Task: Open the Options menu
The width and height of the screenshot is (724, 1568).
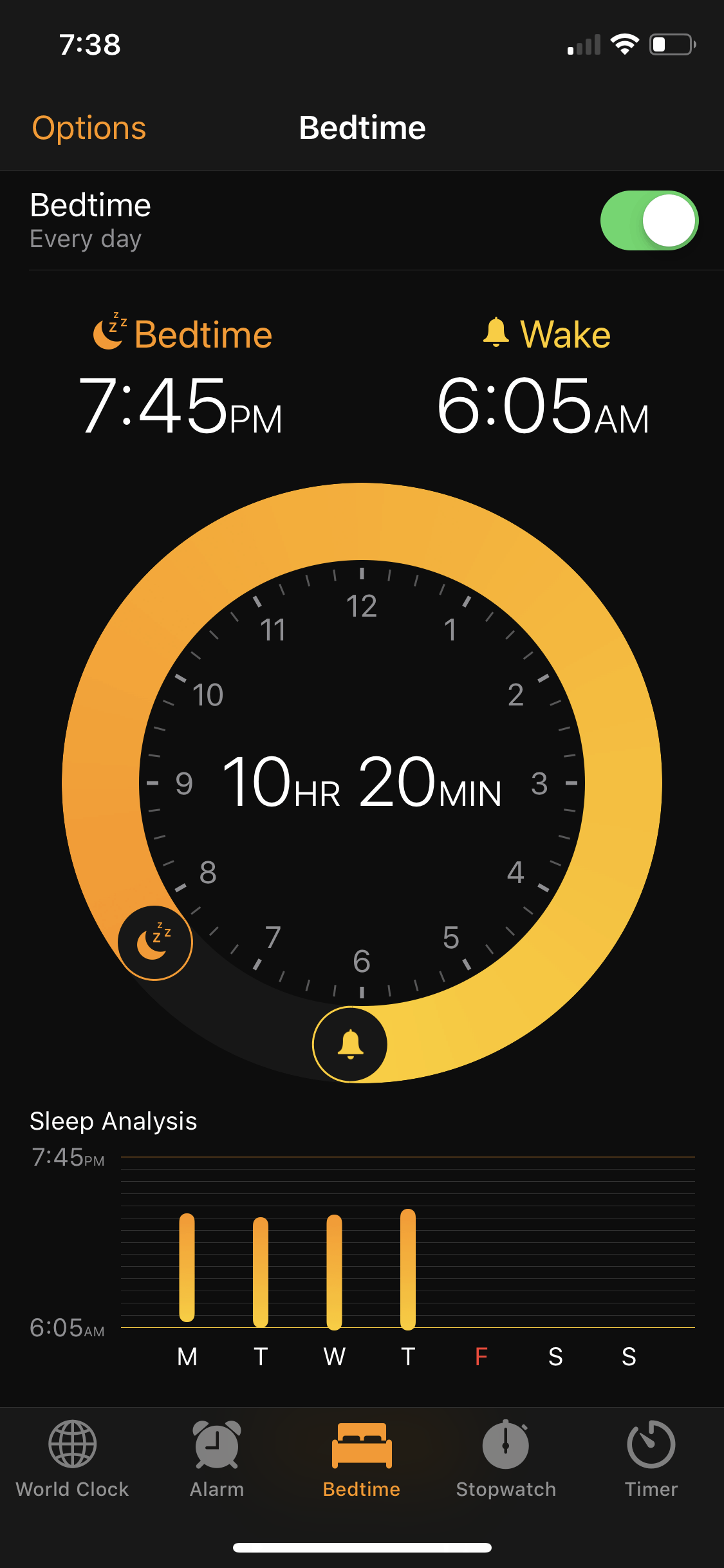Action: (89, 128)
